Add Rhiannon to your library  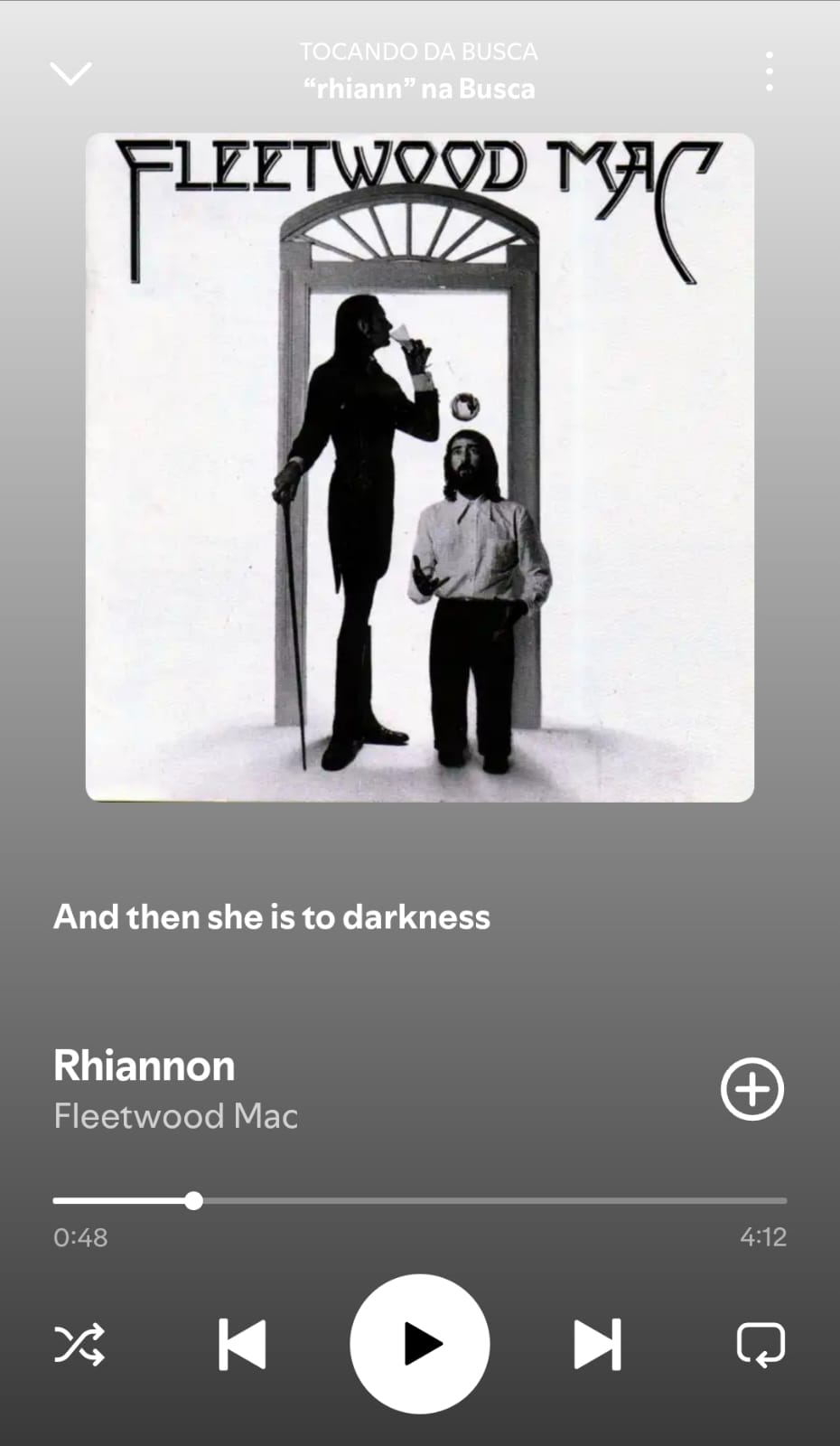pyautogui.click(x=751, y=1089)
